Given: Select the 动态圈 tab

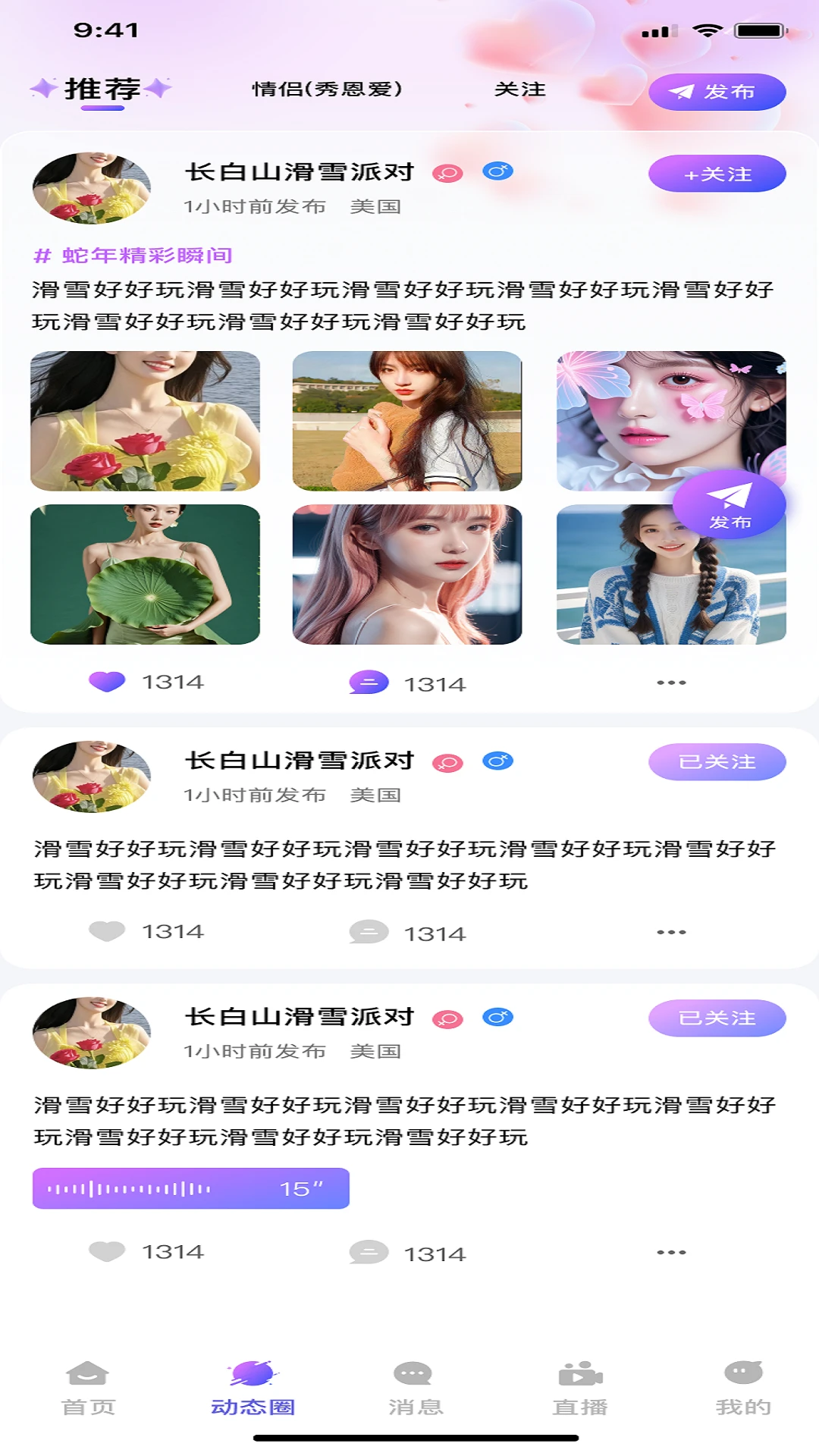Looking at the screenshot, I should tap(253, 1389).
